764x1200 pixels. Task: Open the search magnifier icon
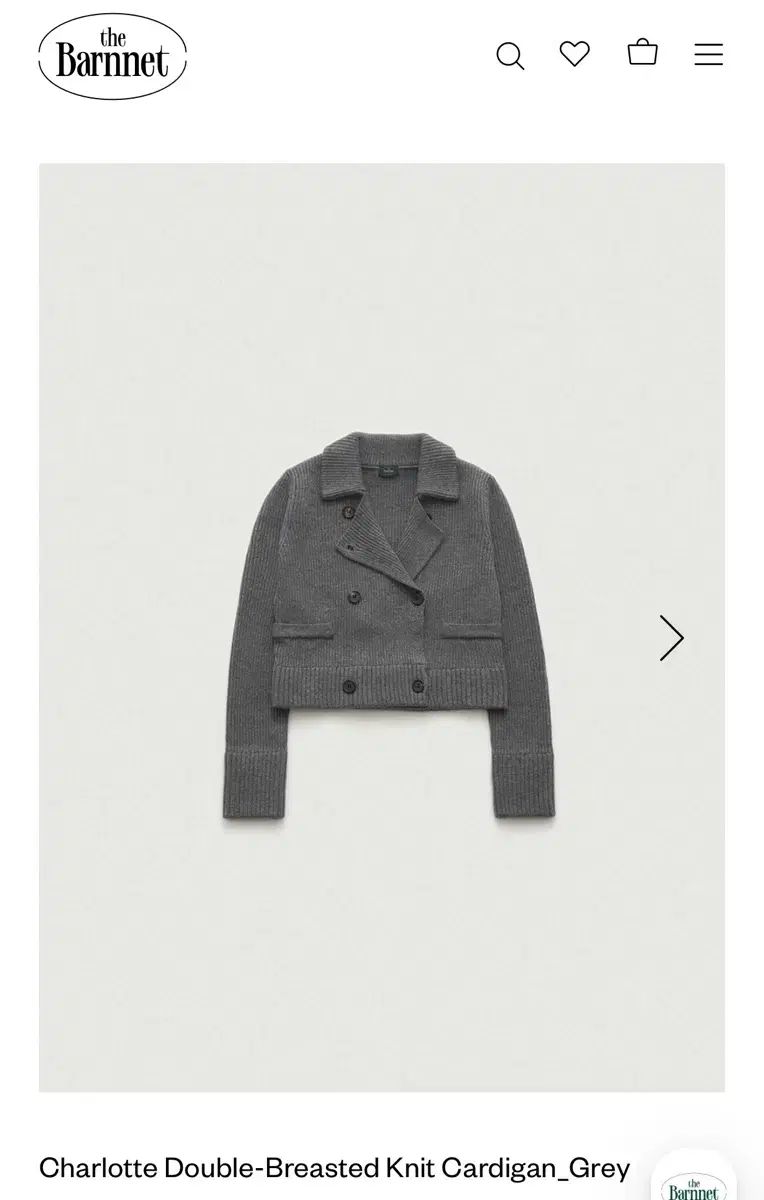[510, 55]
